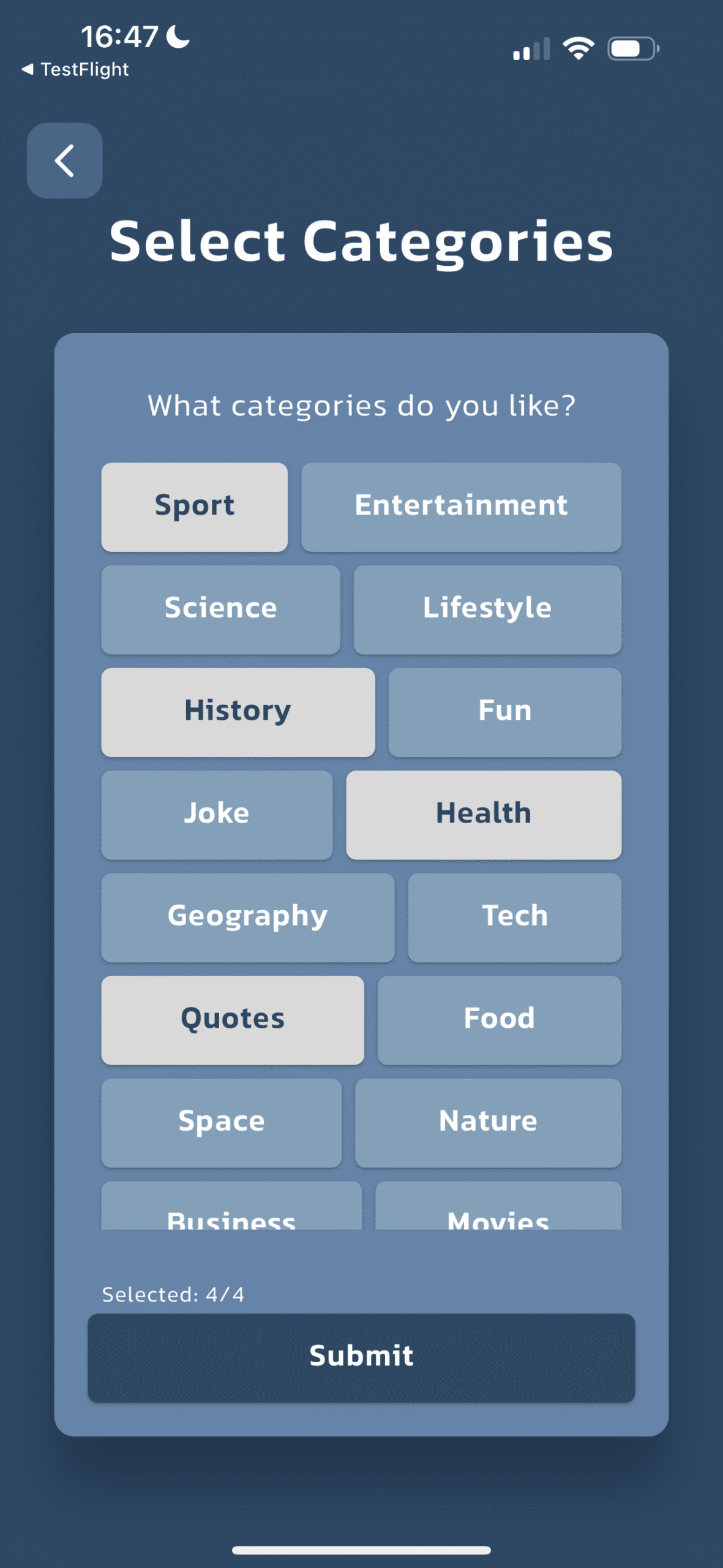Go back using the arrow button
This screenshot has height=1568, width=723.
[64, 160]
